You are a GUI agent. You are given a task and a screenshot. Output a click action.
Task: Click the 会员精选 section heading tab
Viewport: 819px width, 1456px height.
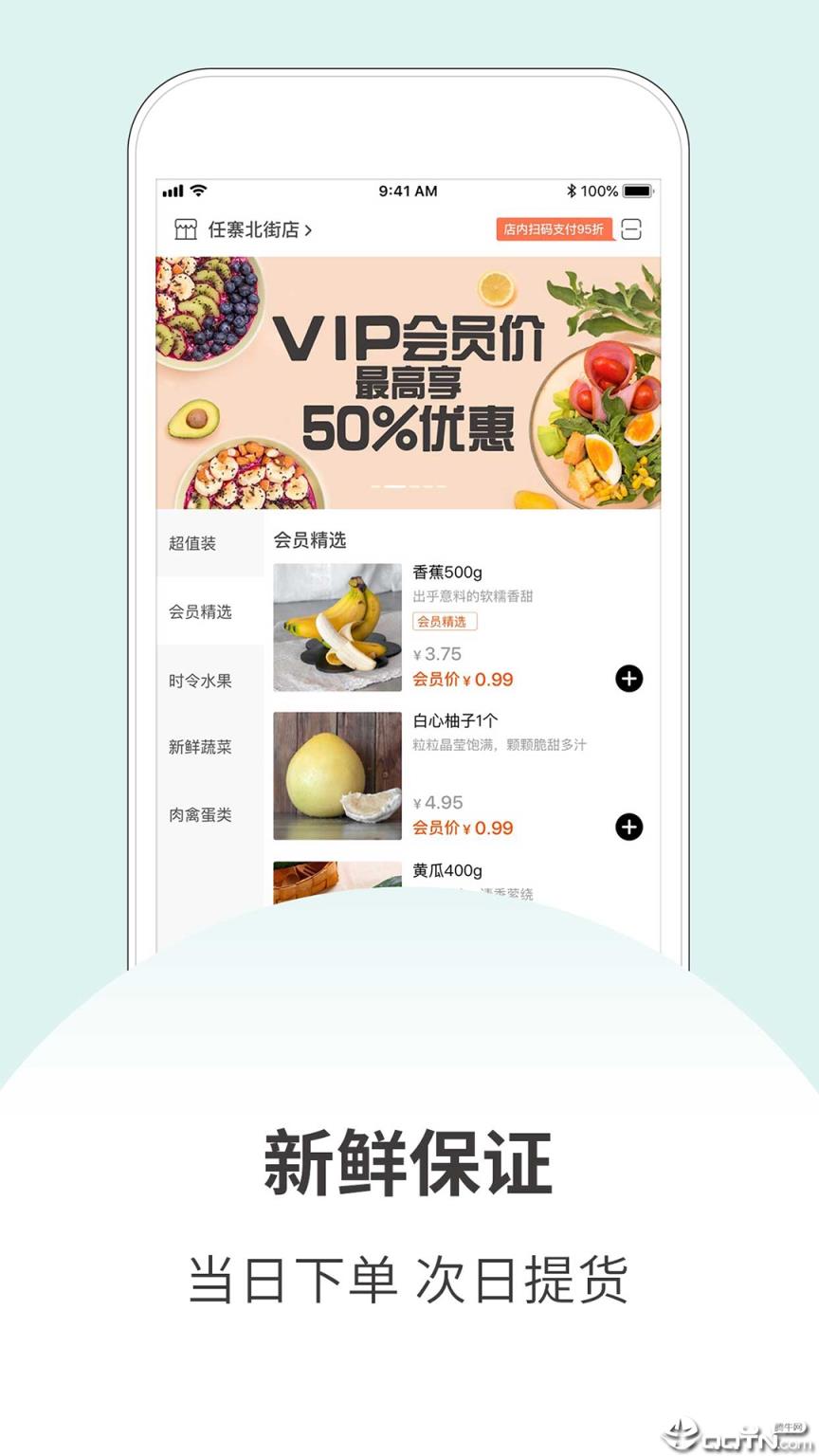(x=311, y=540)
